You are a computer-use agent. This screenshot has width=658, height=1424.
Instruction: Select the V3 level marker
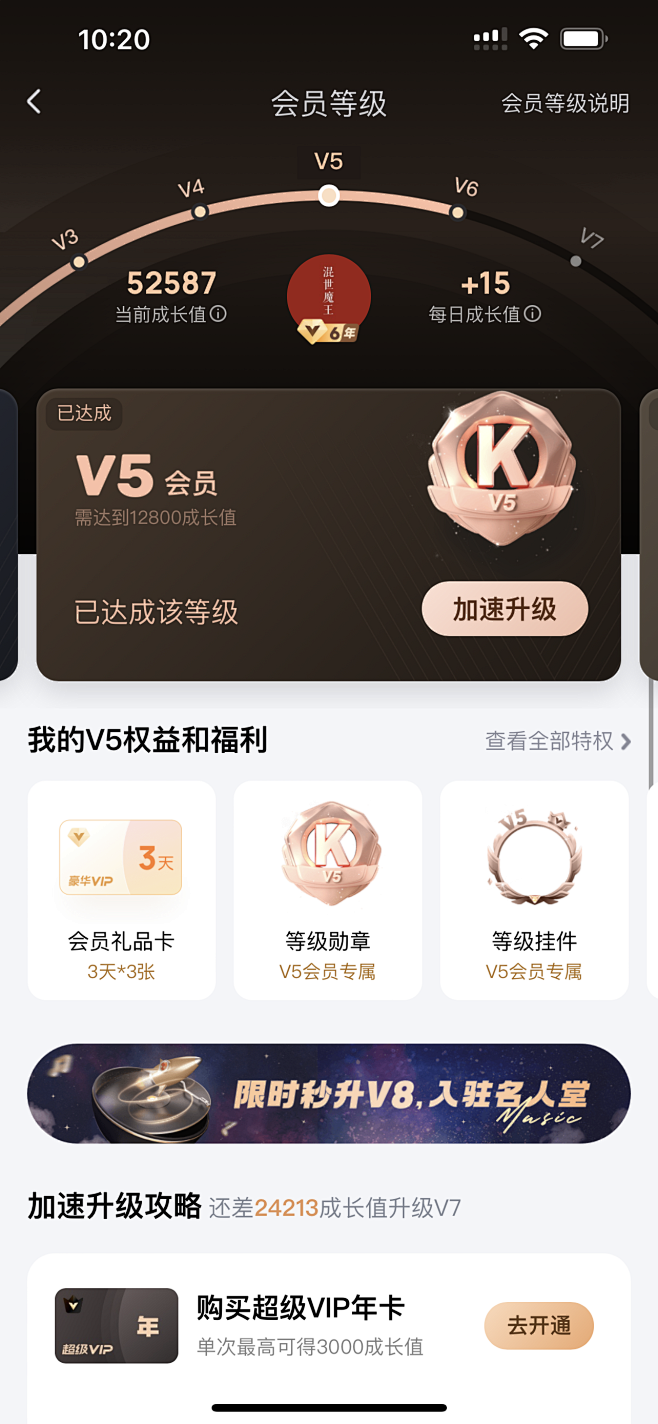79,262
